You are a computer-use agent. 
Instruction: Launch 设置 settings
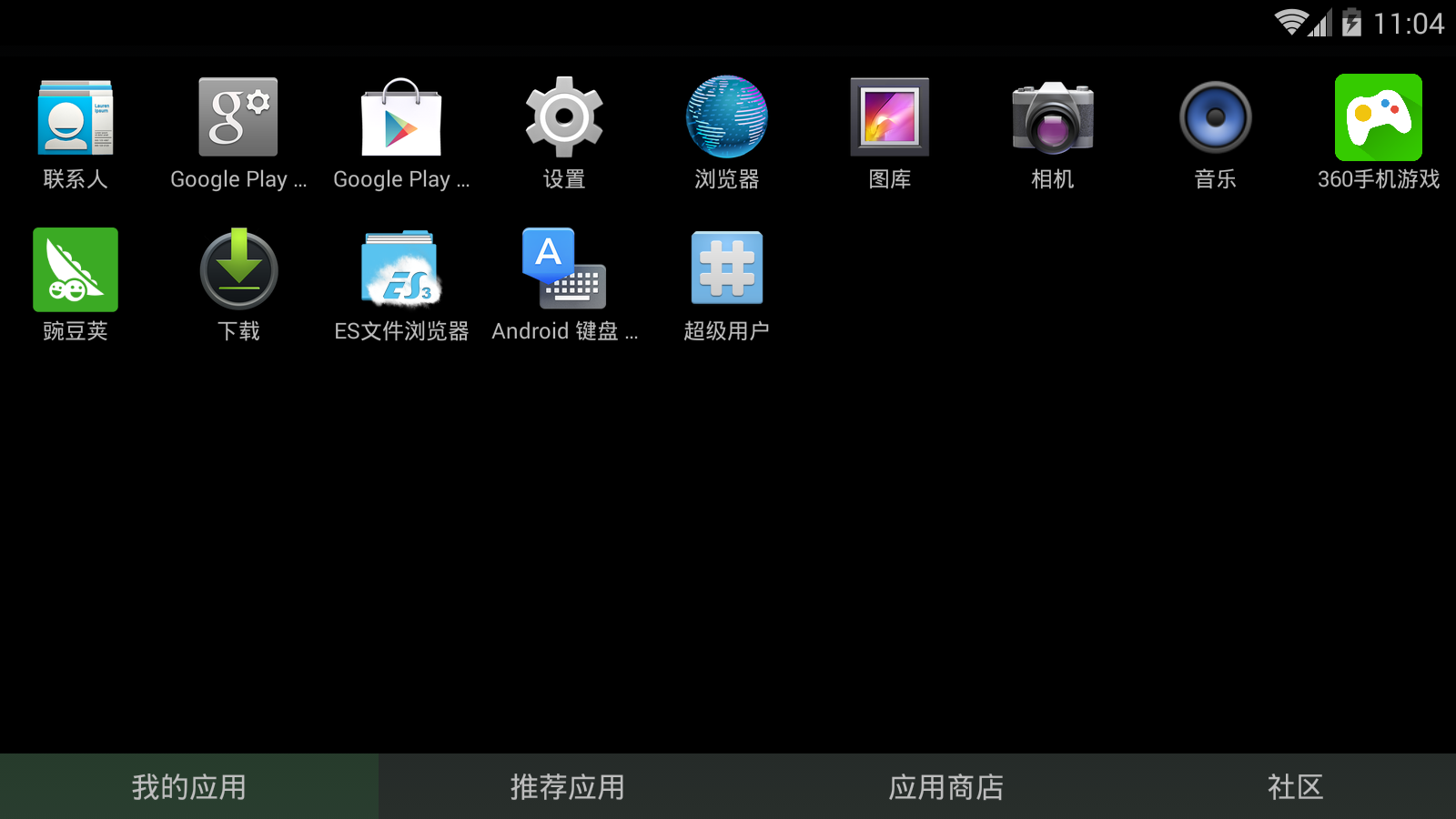click(x=564, y=118)
